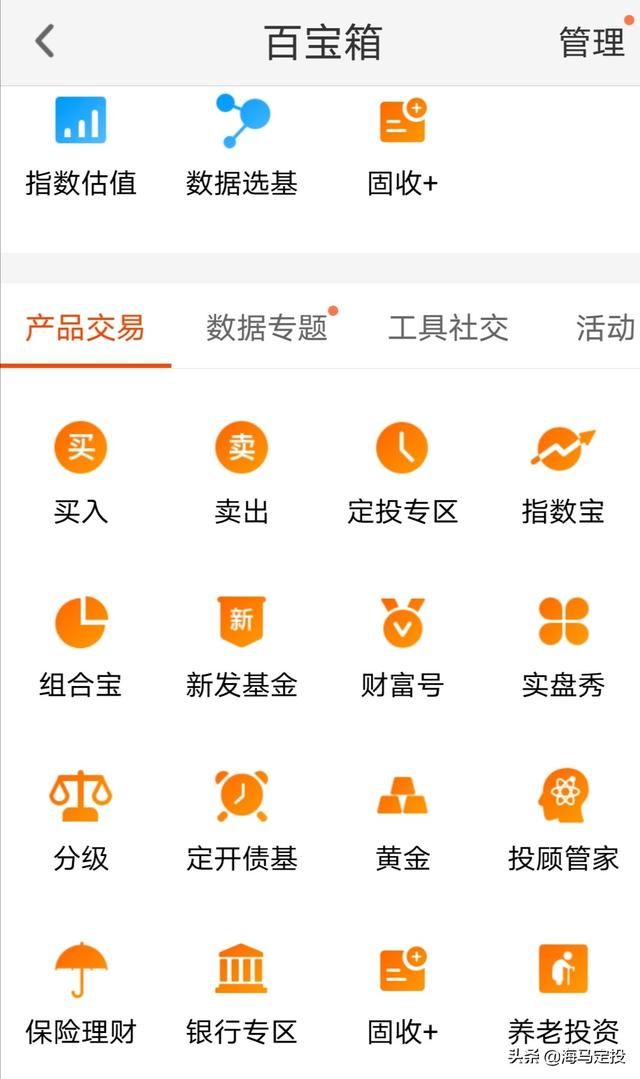Image resolution: width=640 pixels, height=1079 pixels.
Task: Open 投顾管家 advisor service
Action: (x=563, y=820)
